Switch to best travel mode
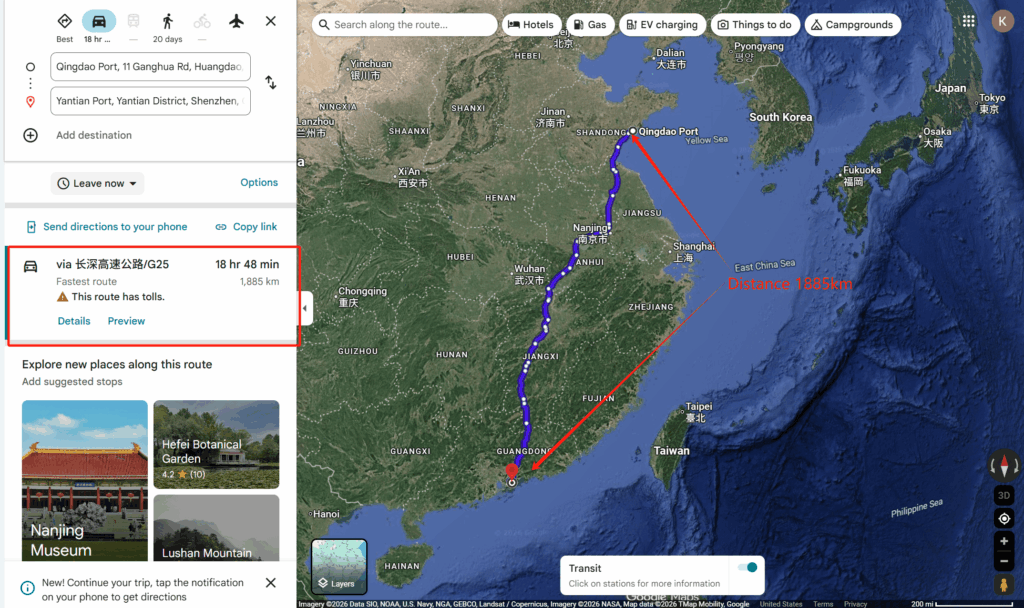1024x608 pixels. tap(64, 21)
